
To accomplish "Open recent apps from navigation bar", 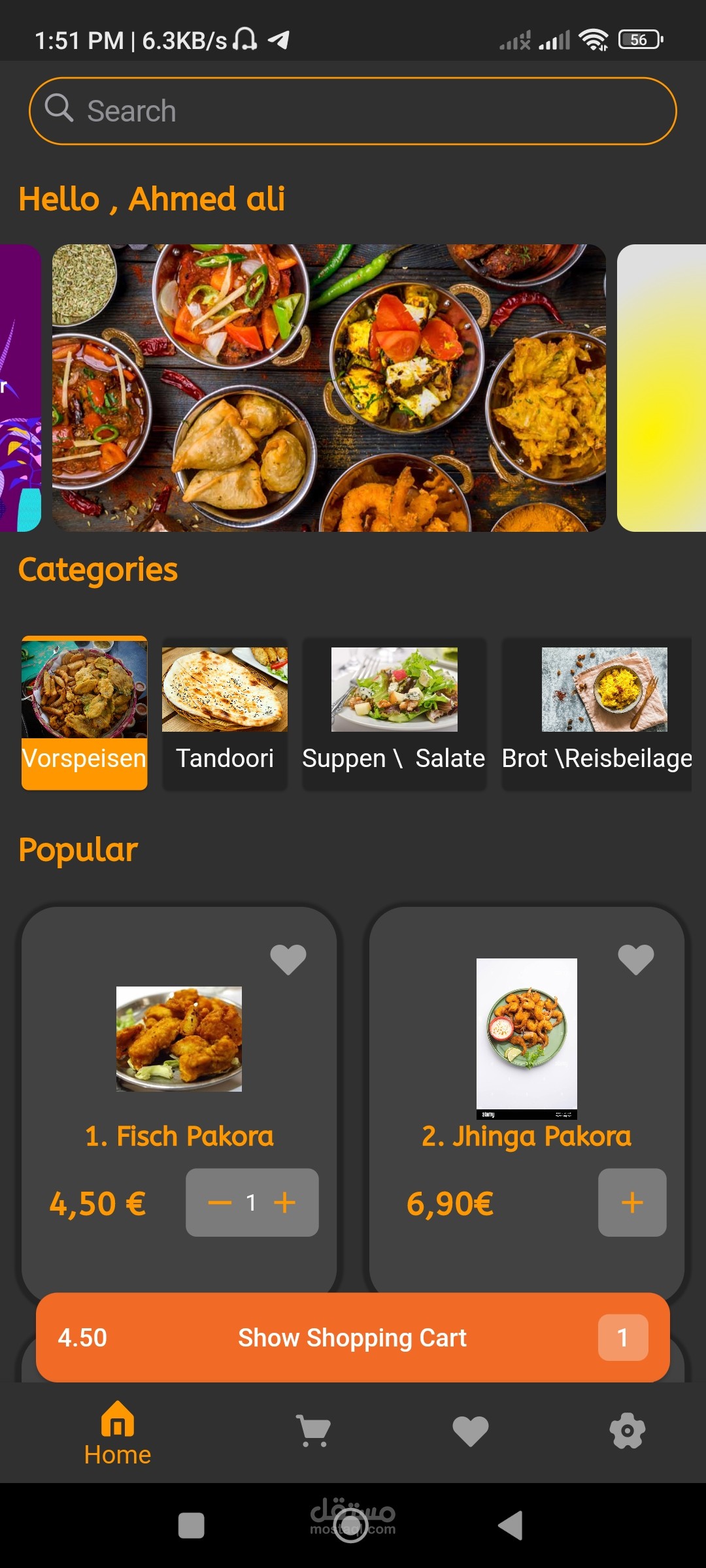I will click(192, 1526).
